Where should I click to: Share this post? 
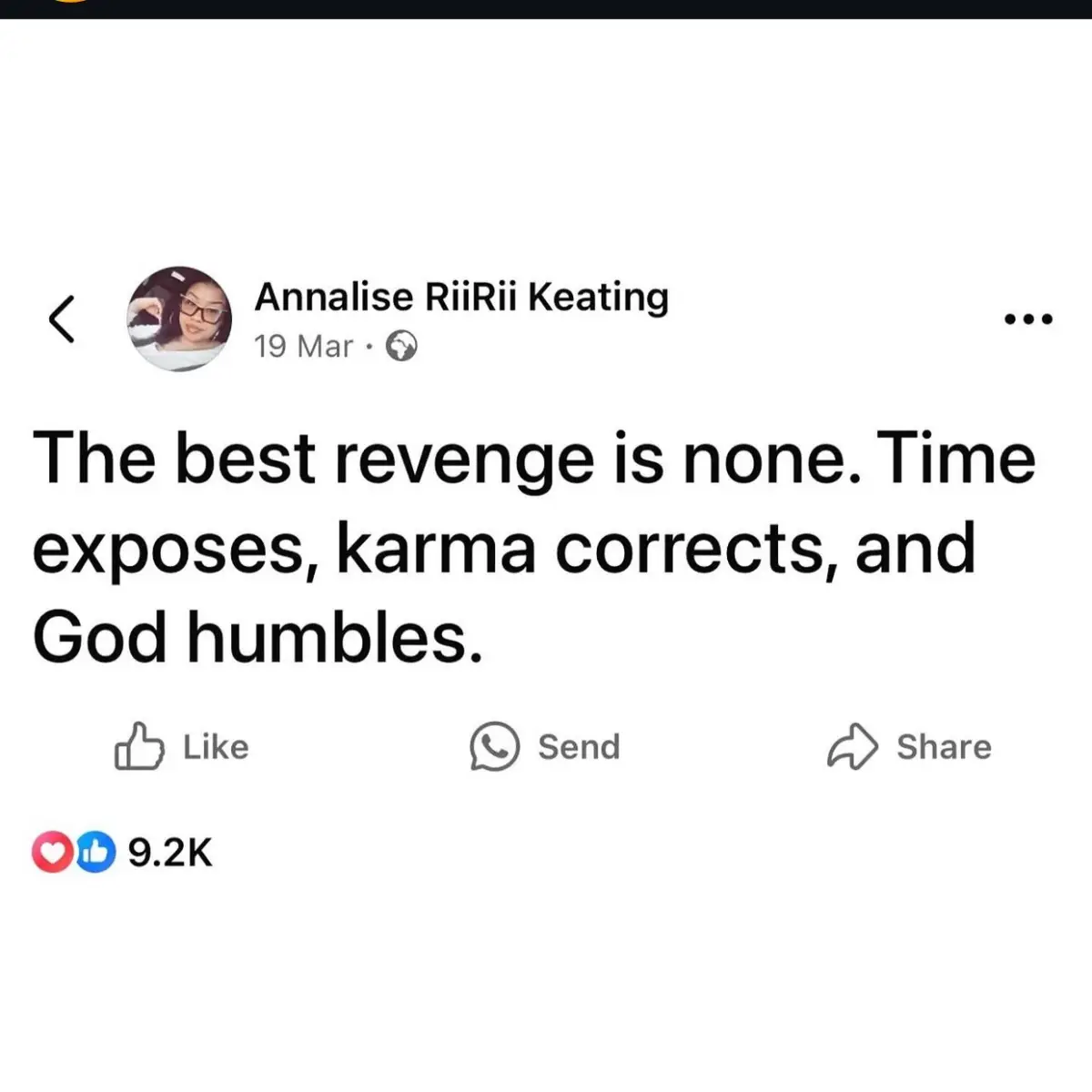(x=909, y=747)
